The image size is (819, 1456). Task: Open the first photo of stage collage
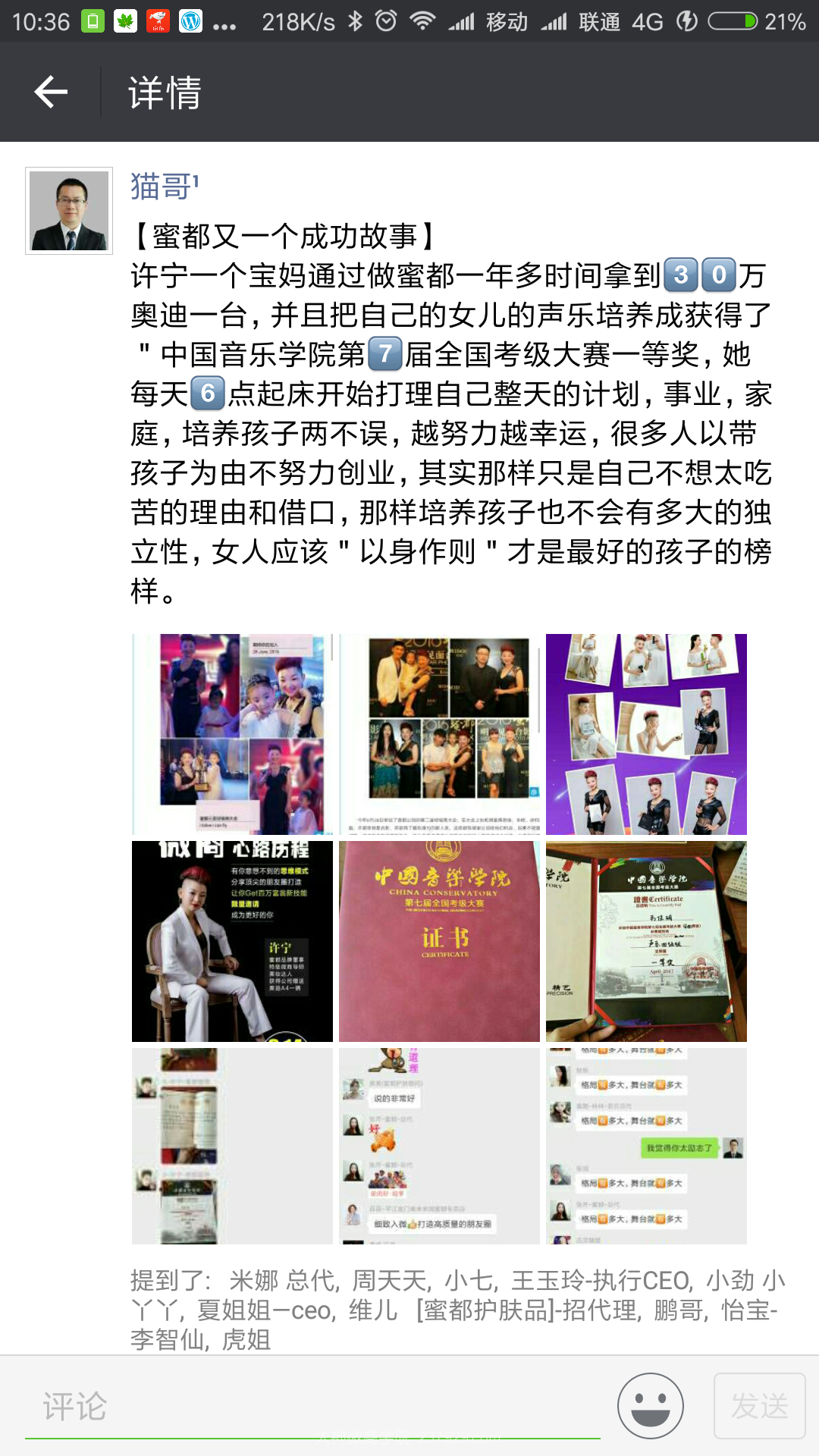(x=232, y=734)
